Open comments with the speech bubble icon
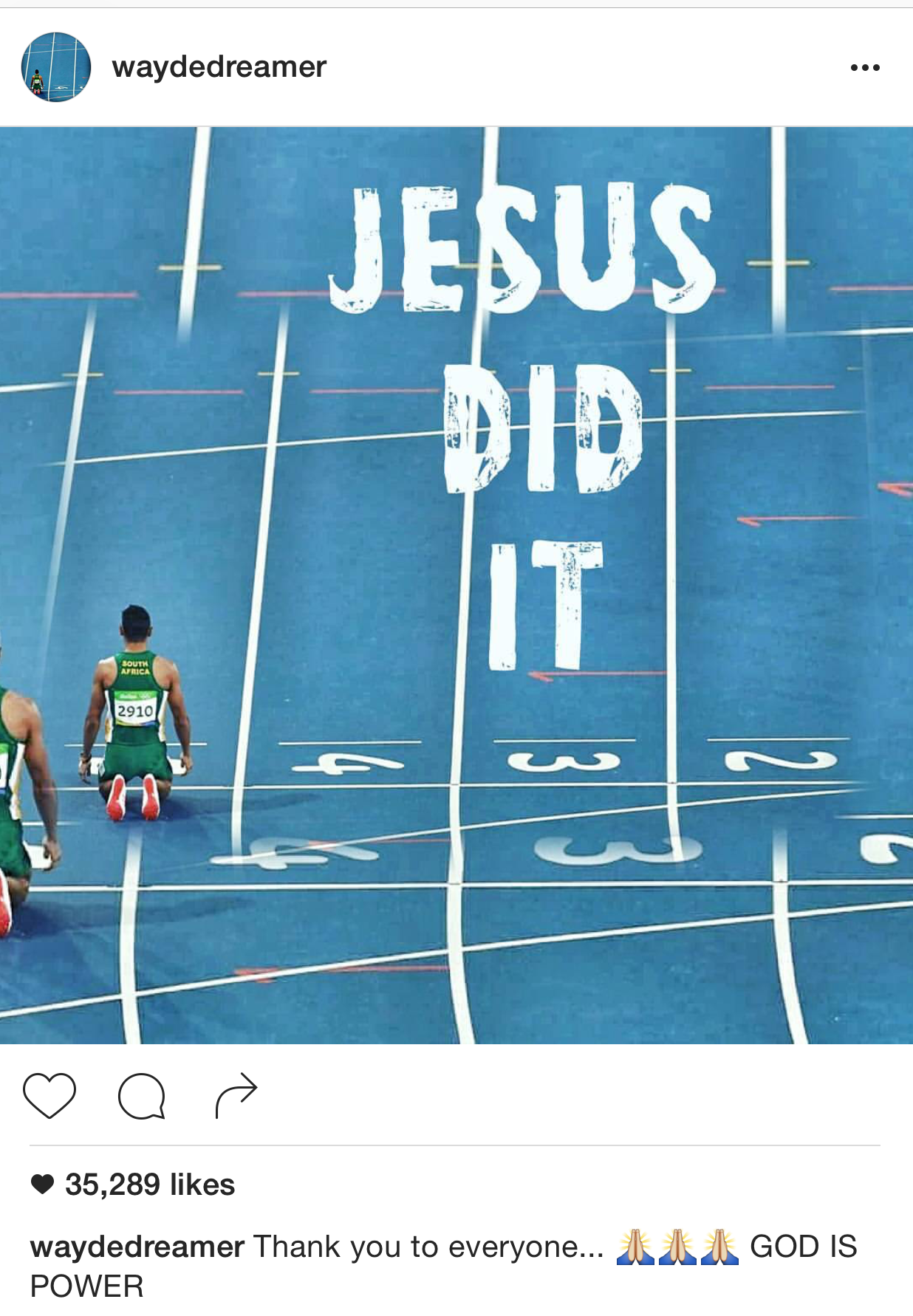Viewport: 913px width, 1316px height. coord(142,1095)
